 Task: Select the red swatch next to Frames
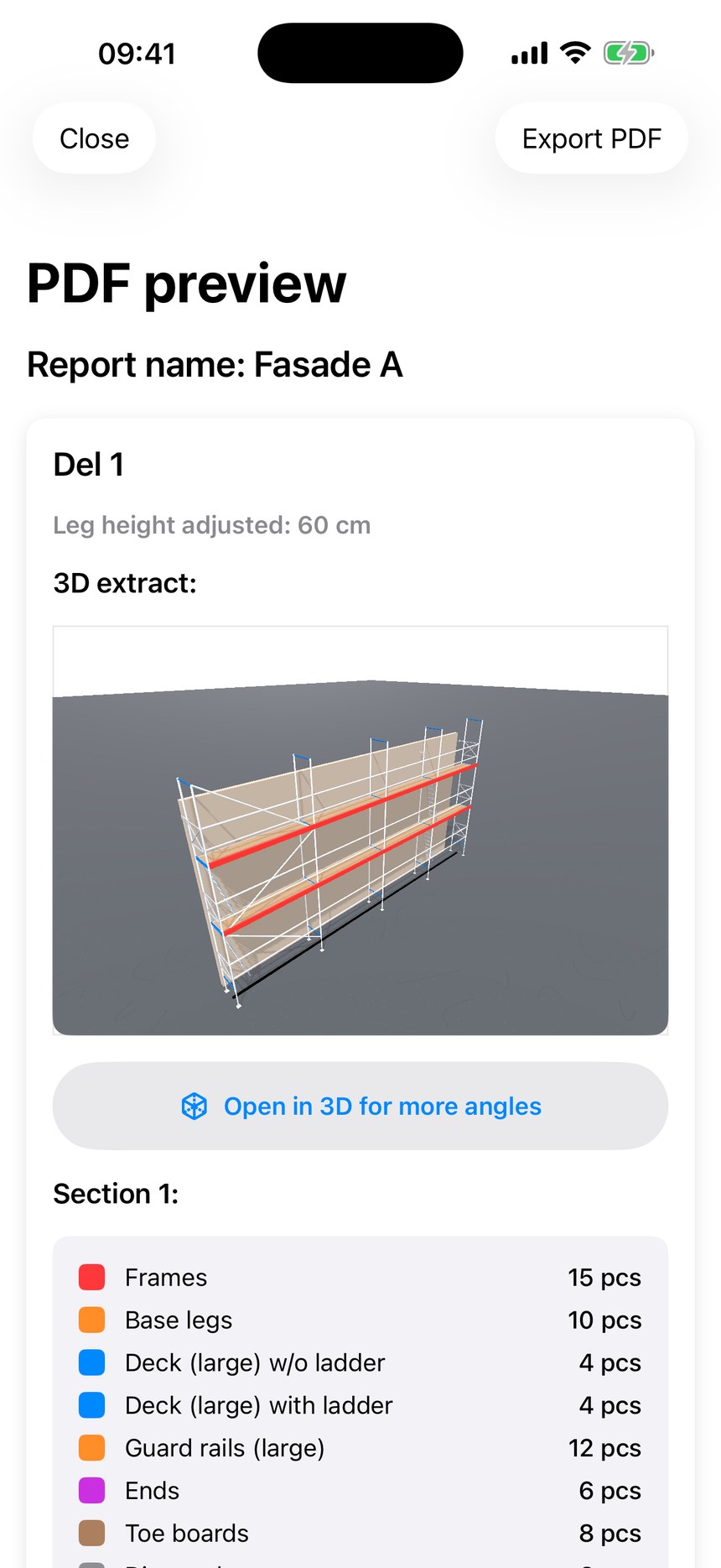91,1277
